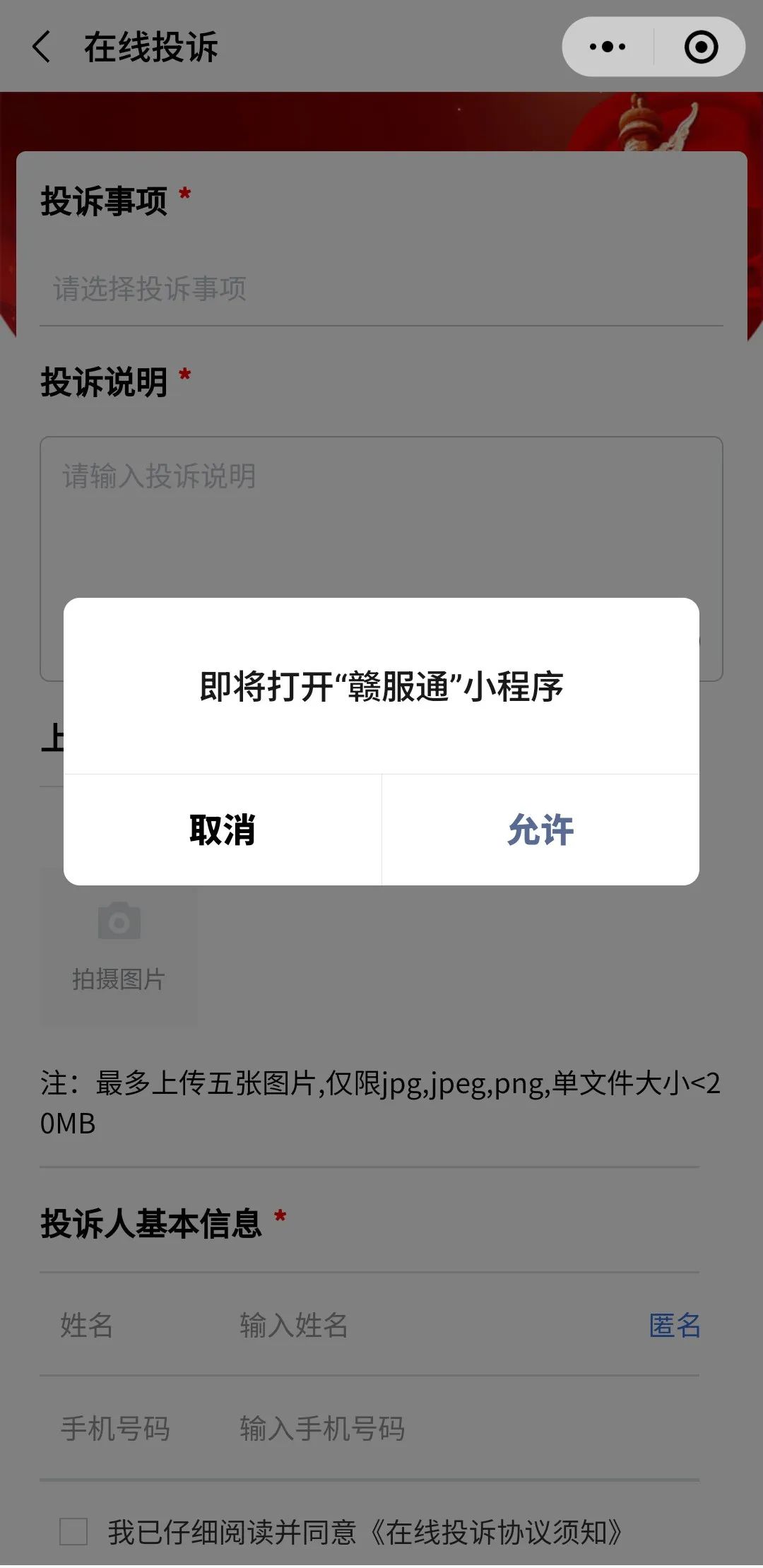Open the mini program overflow menu
Screen dimensions: 763x1568
click(608, 47)
